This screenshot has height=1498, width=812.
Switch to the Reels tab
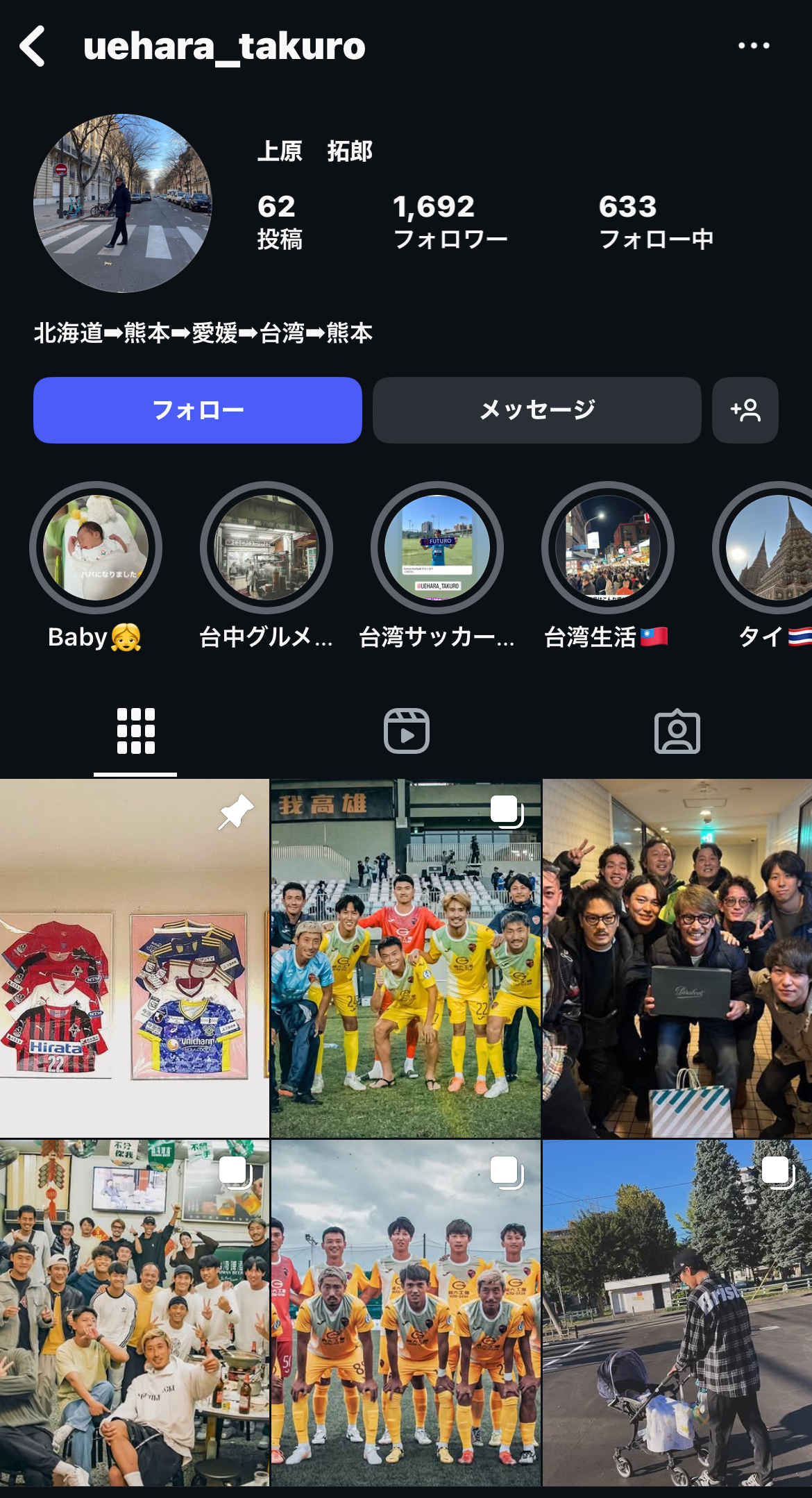406,732
